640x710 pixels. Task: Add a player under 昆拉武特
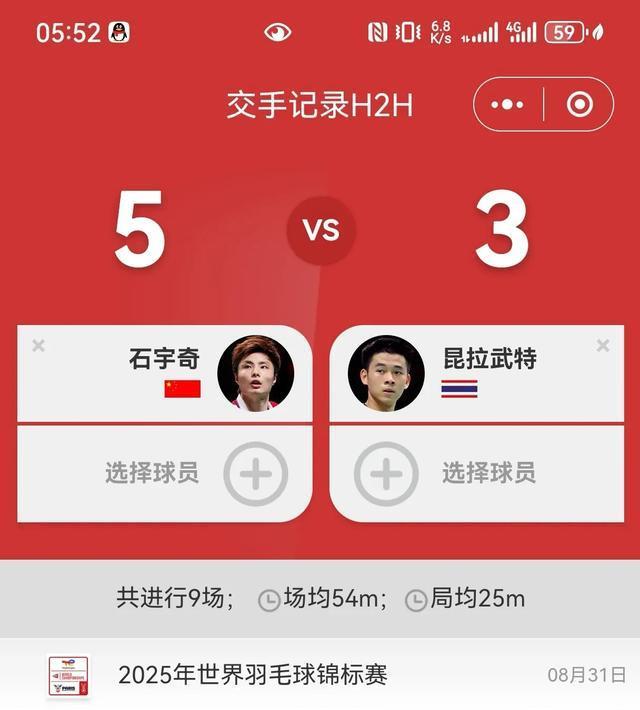click(386, 473)
